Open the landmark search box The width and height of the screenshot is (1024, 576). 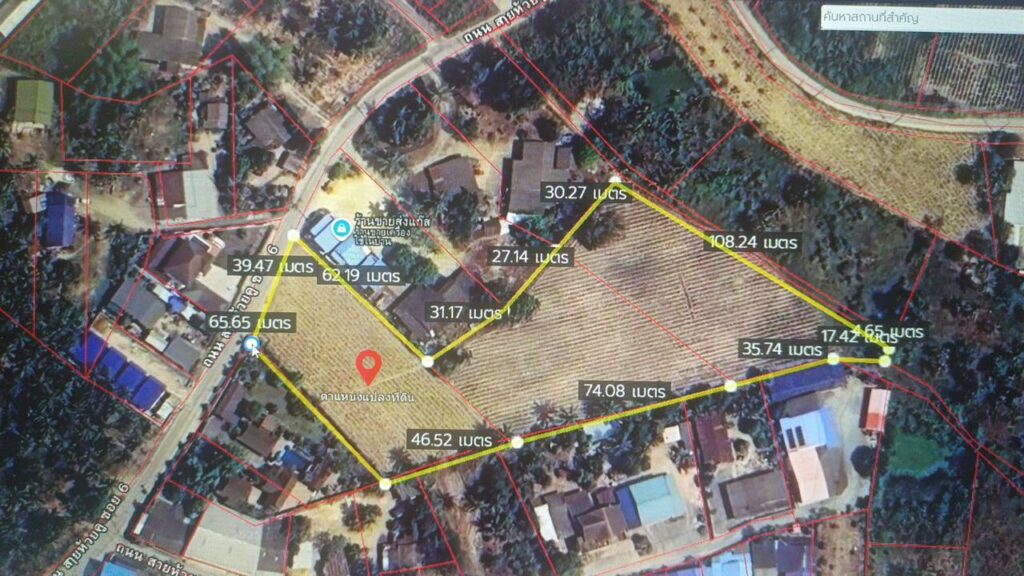pos(918,16)
